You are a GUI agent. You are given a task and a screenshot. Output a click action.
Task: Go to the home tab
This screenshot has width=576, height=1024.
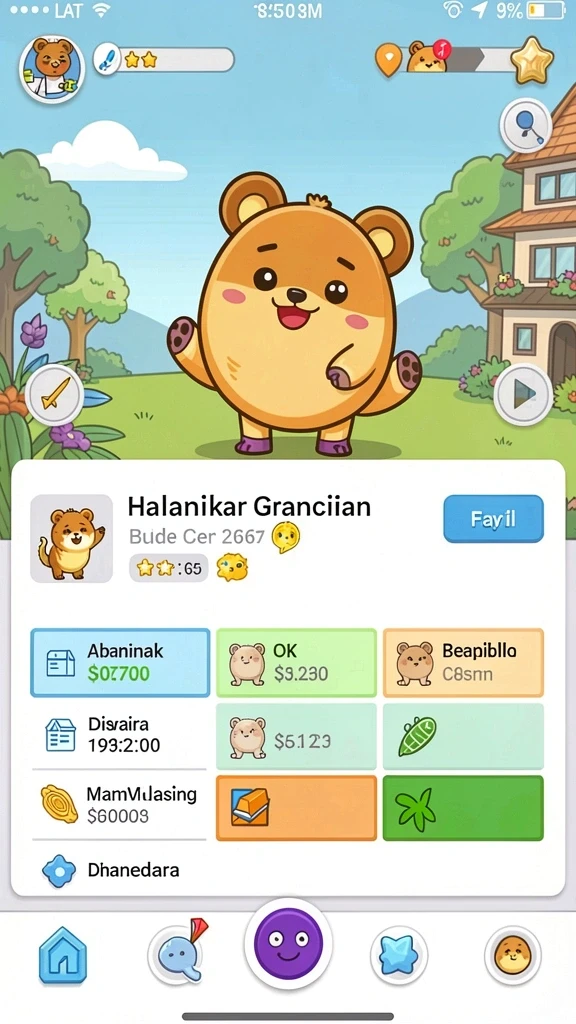(x=63, y=955)
